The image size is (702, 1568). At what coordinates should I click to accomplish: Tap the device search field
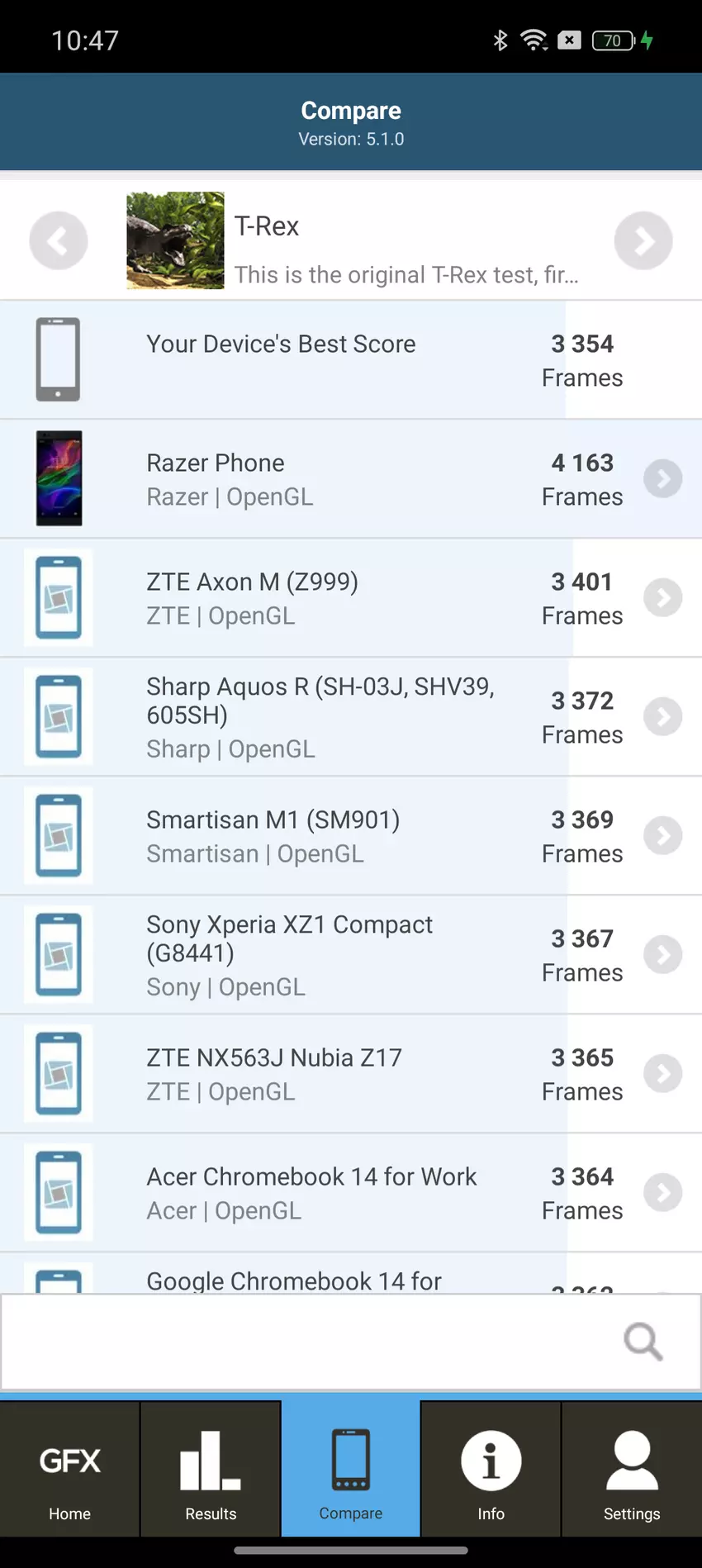coord(314,1342)
